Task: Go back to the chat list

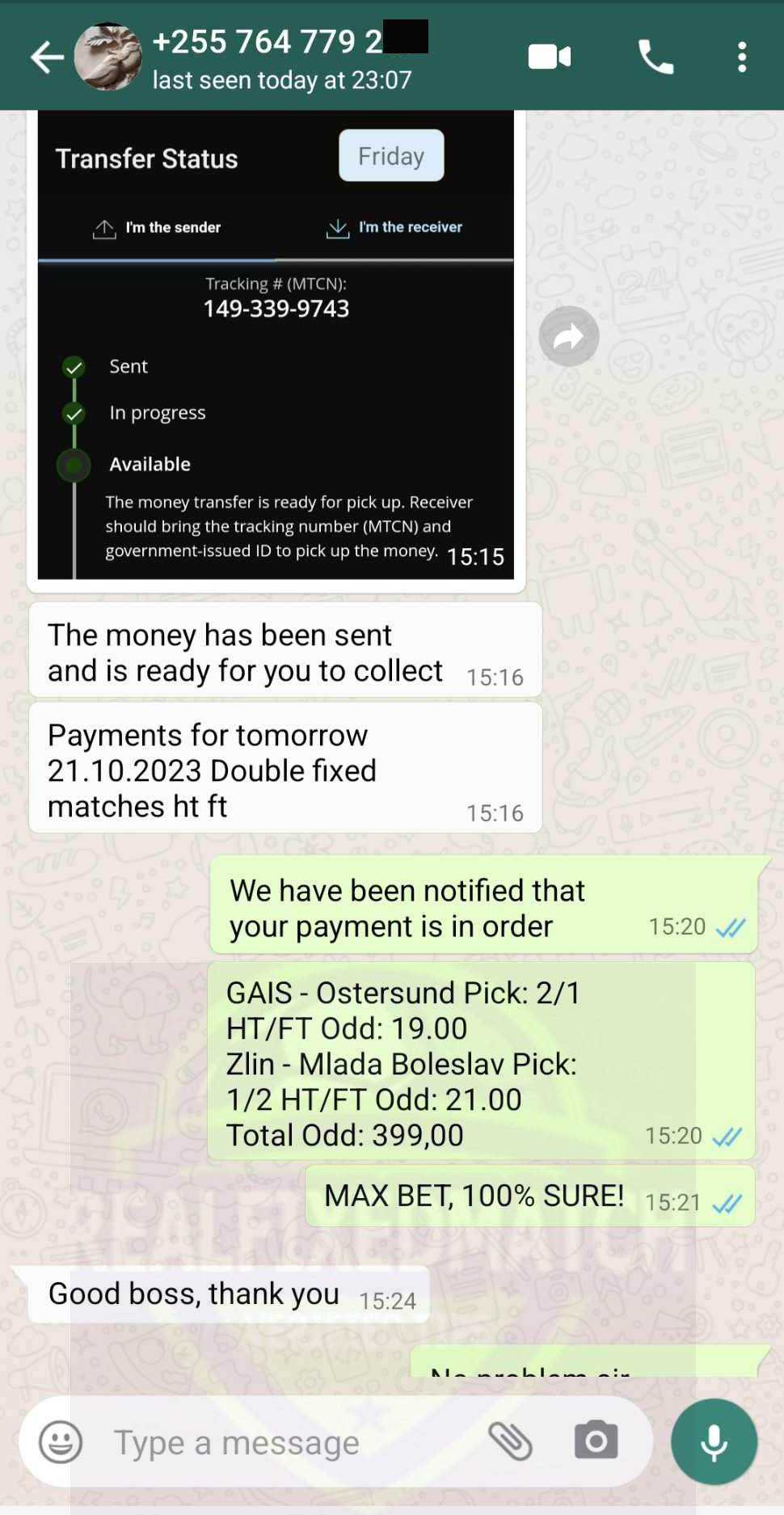Action: (47, 57)
